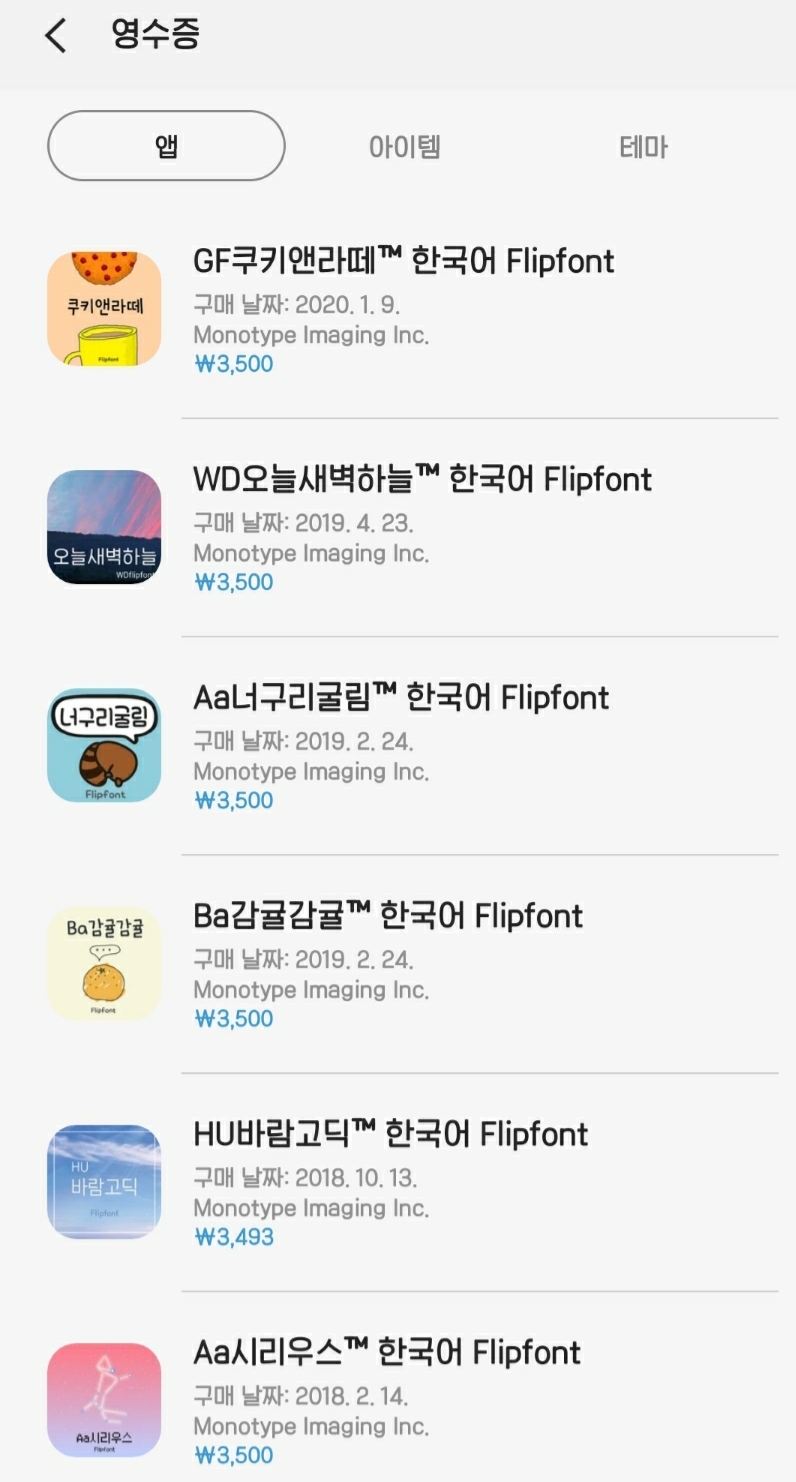The width and height of the screenshot is (796, 1482).
Task: Switch to the 테마 tab
Action: [x=643, y=147]
